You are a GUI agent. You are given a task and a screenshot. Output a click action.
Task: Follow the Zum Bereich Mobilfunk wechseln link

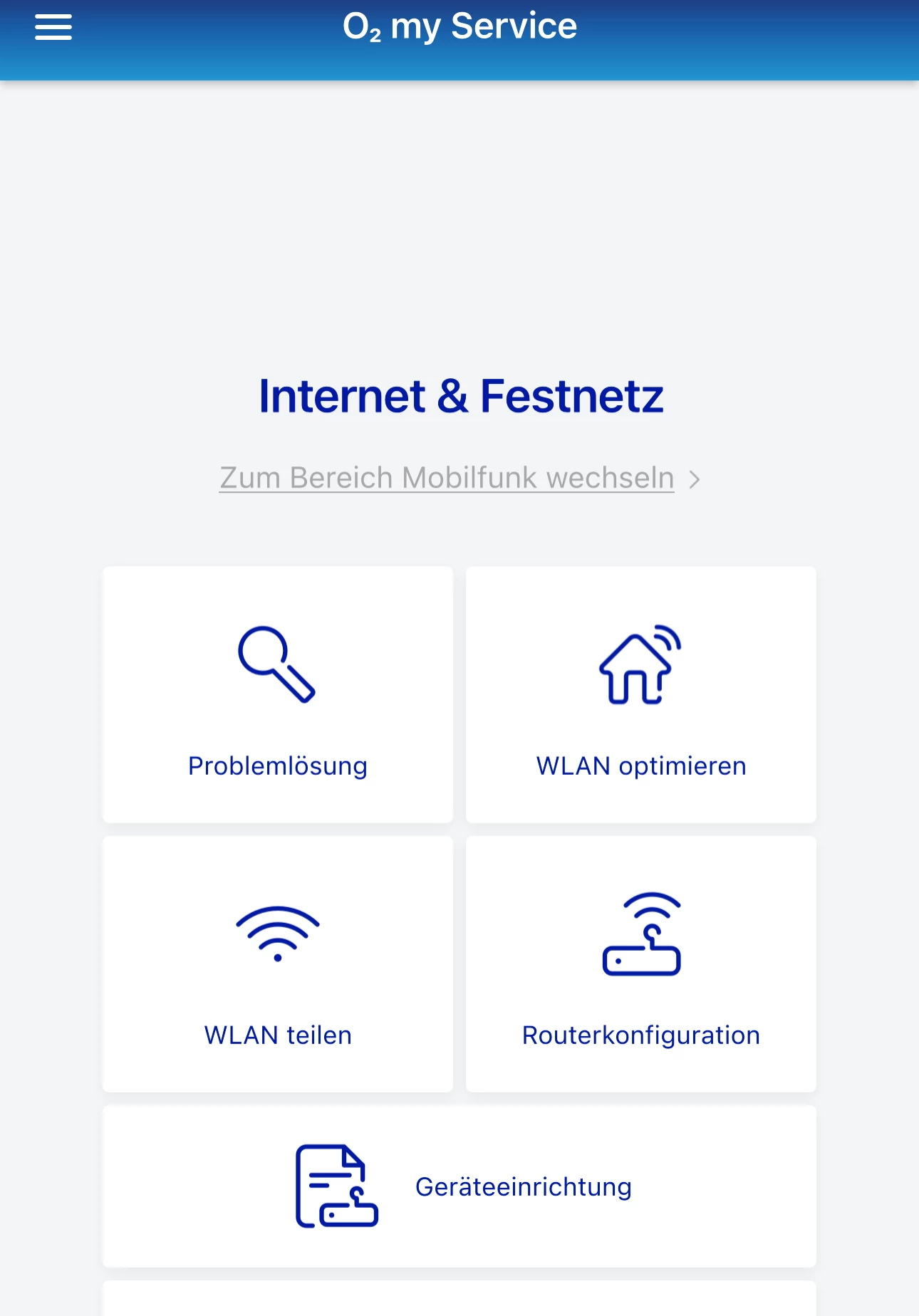(447, 478)
